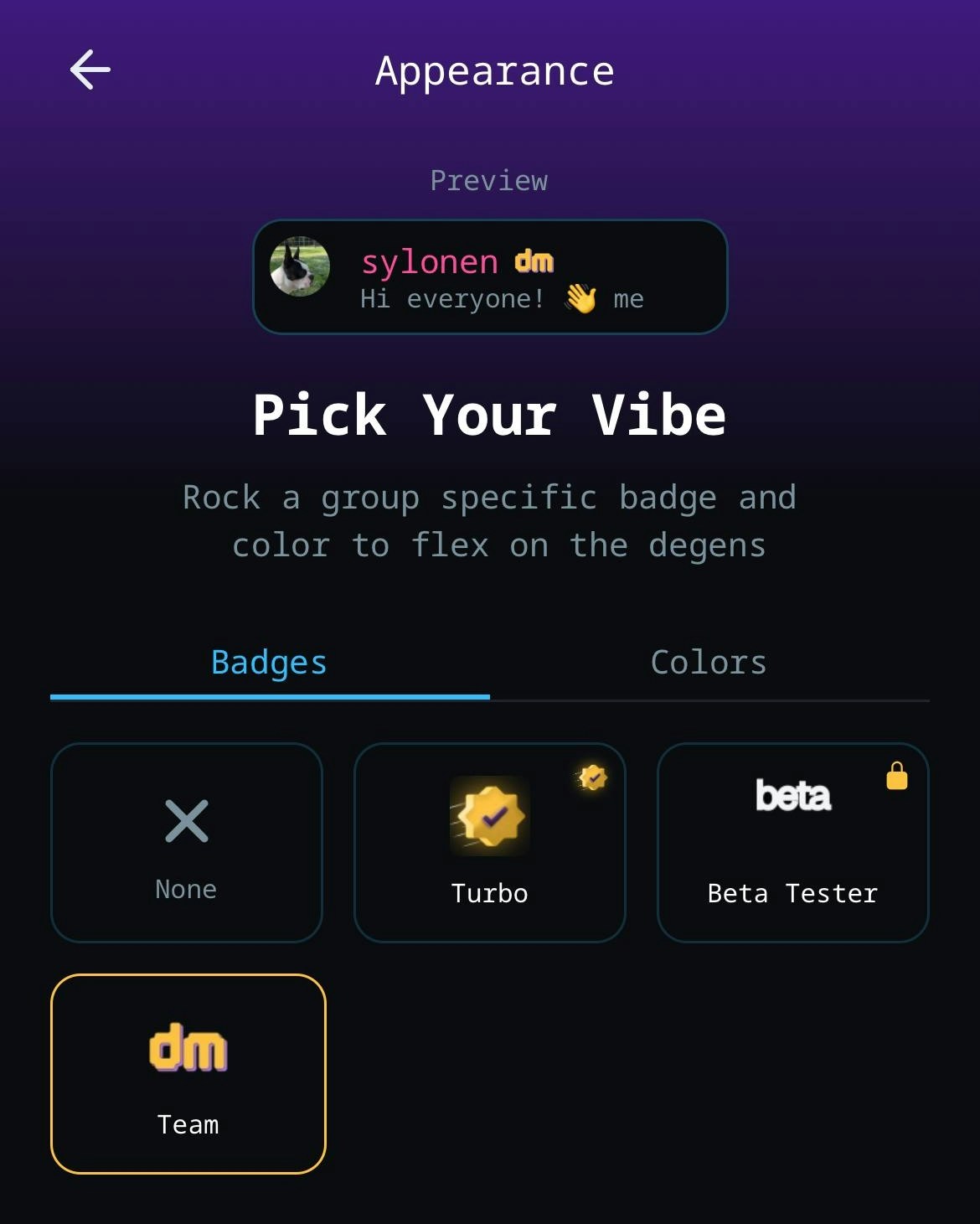Image resolution: width=980 pixels, height=1224 pixels.
Task: Choose the None badge option
Action: pyautogui.click(x=187, y=842)
